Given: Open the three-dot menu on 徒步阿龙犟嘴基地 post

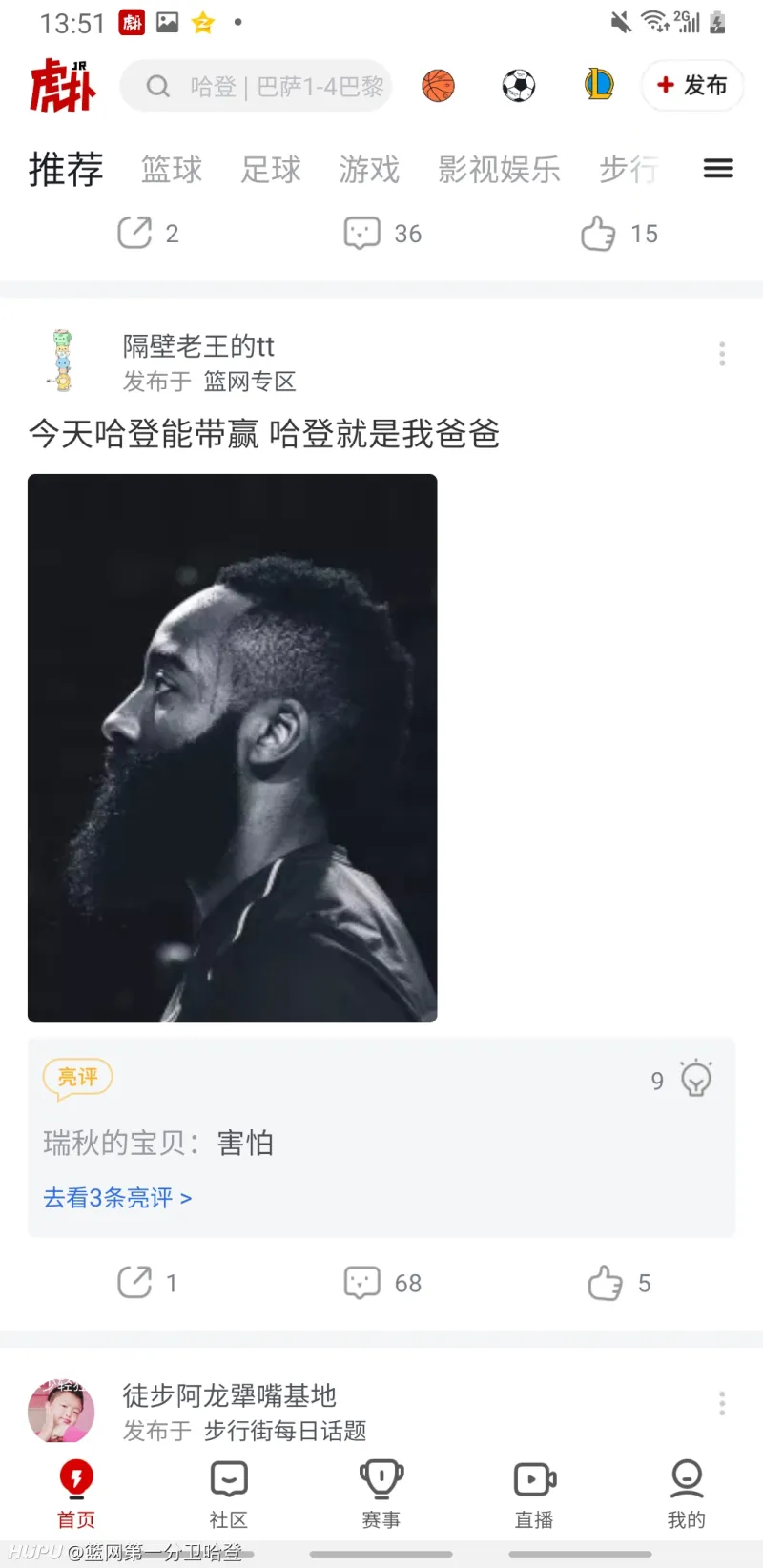Looking at the screenshot, I should [722, 1403].
